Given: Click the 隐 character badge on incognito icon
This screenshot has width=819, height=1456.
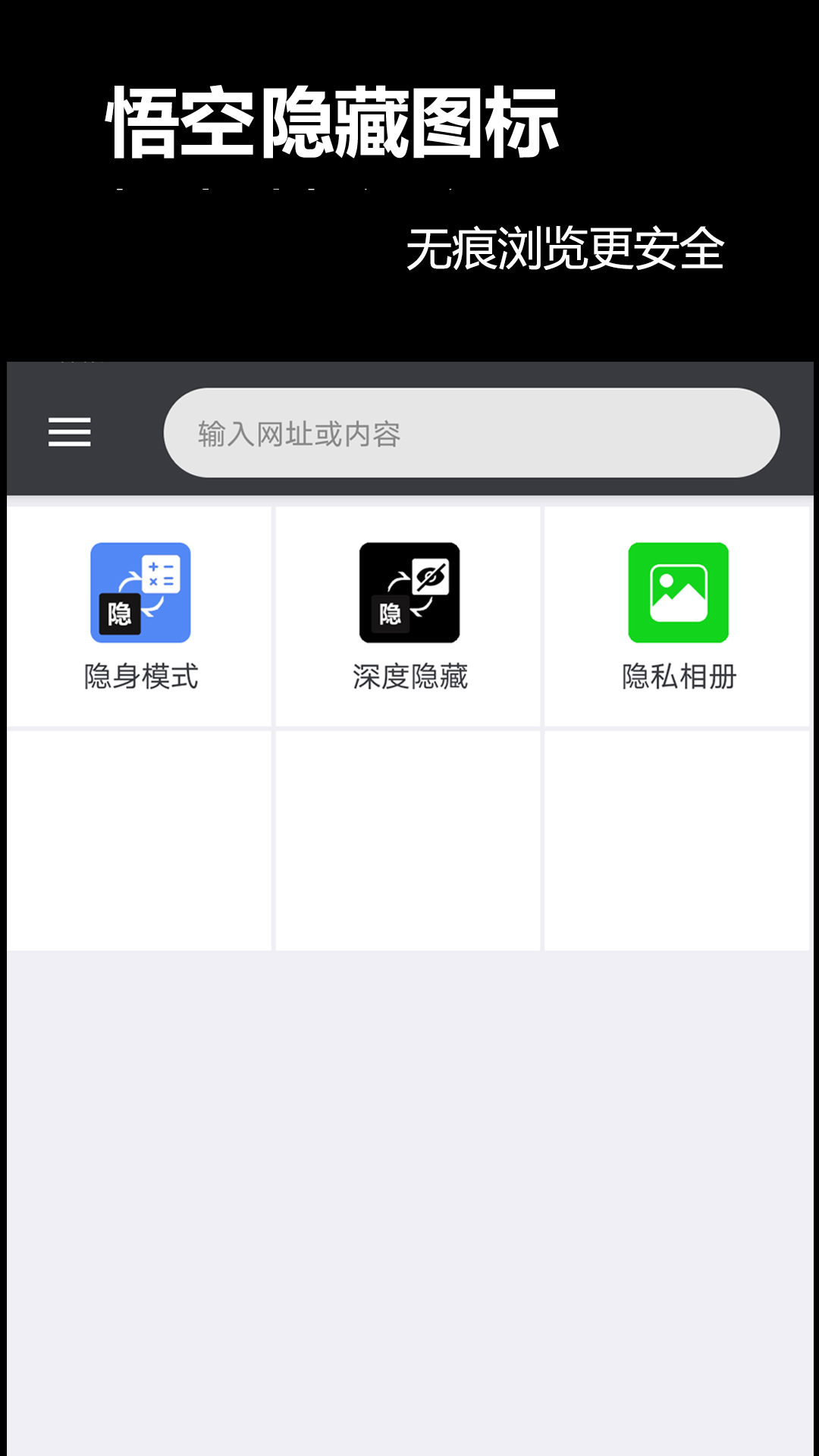Looking at the screenshot, I should click(119, 614).
